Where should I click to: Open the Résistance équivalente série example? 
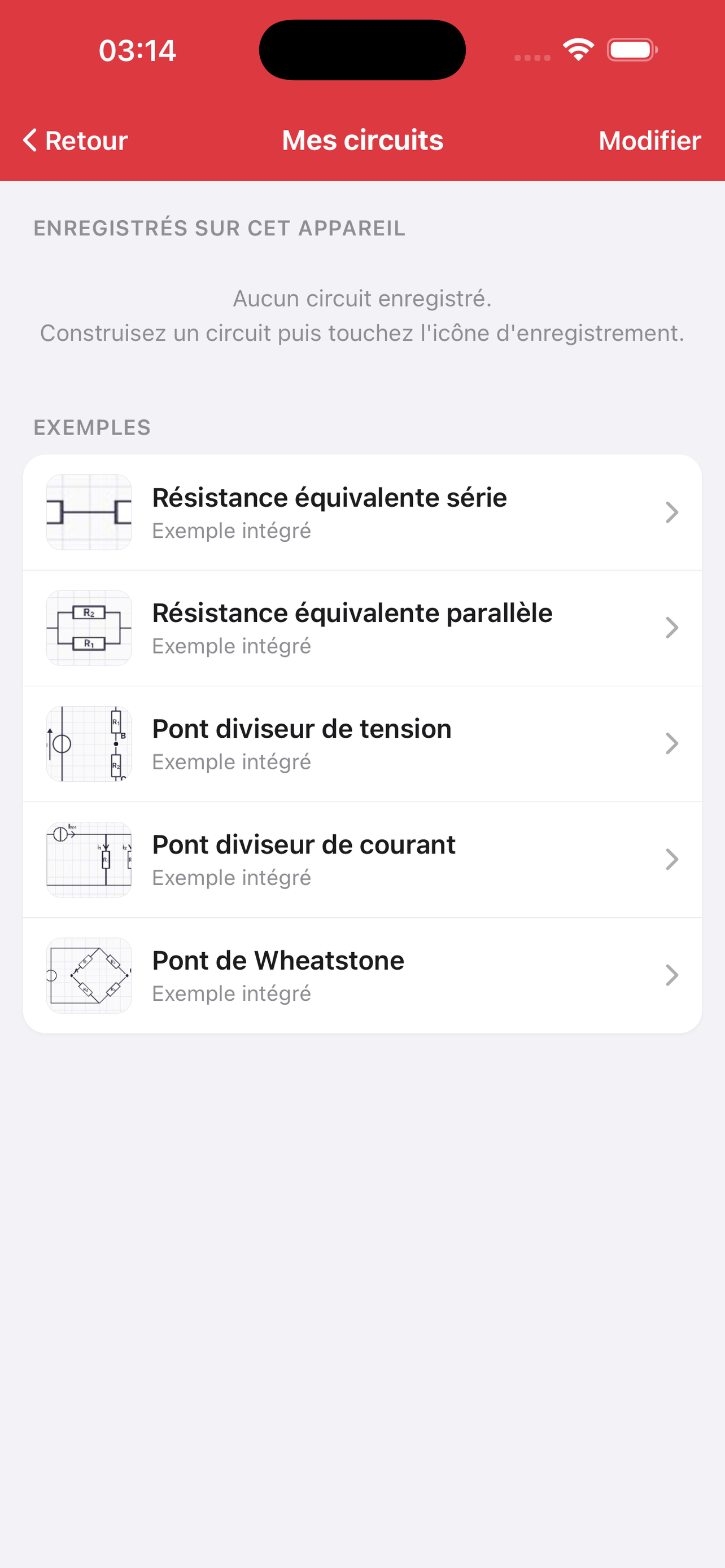pyautogui.click(x=362, y=513)
